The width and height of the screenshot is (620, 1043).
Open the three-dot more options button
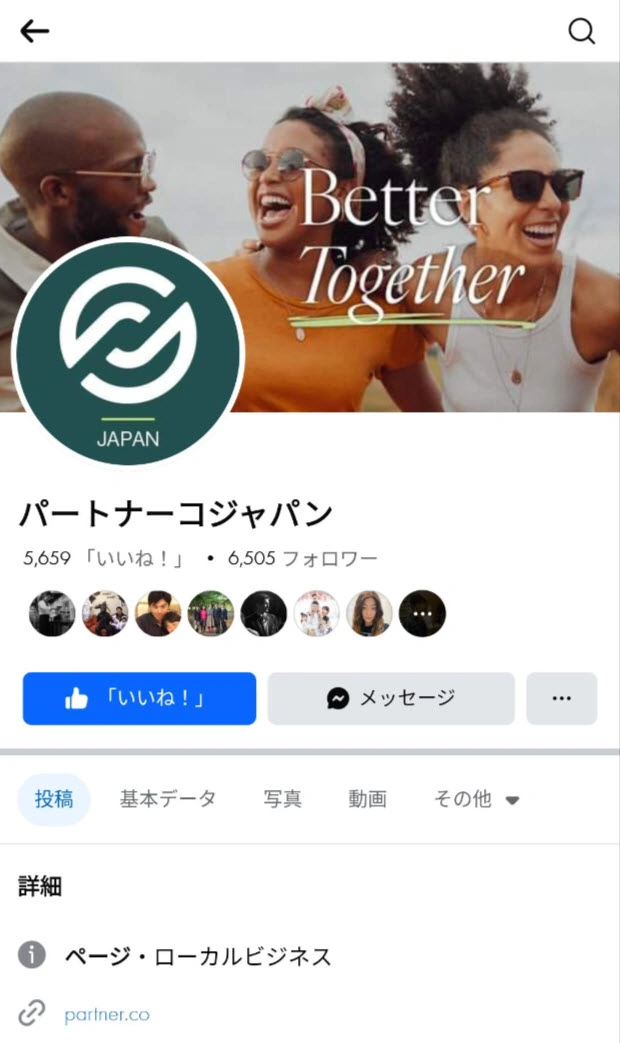[x=561, y=698]
